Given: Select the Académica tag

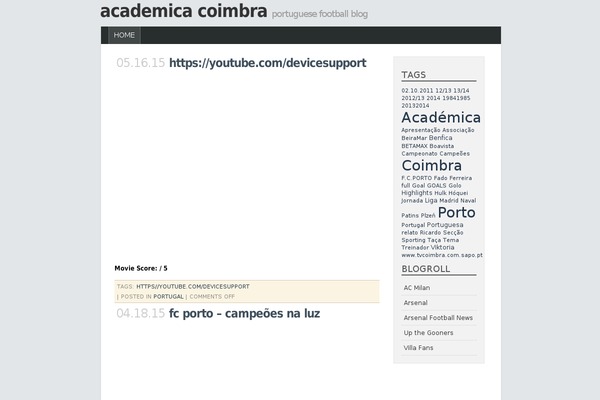Looking at the screenshot, I should (440, 117).
